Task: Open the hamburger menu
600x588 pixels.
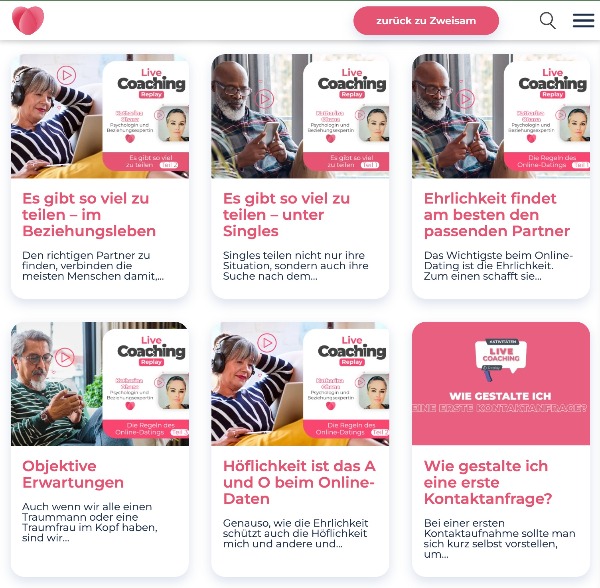Action: pyautogui.click(x=583, y=20)
